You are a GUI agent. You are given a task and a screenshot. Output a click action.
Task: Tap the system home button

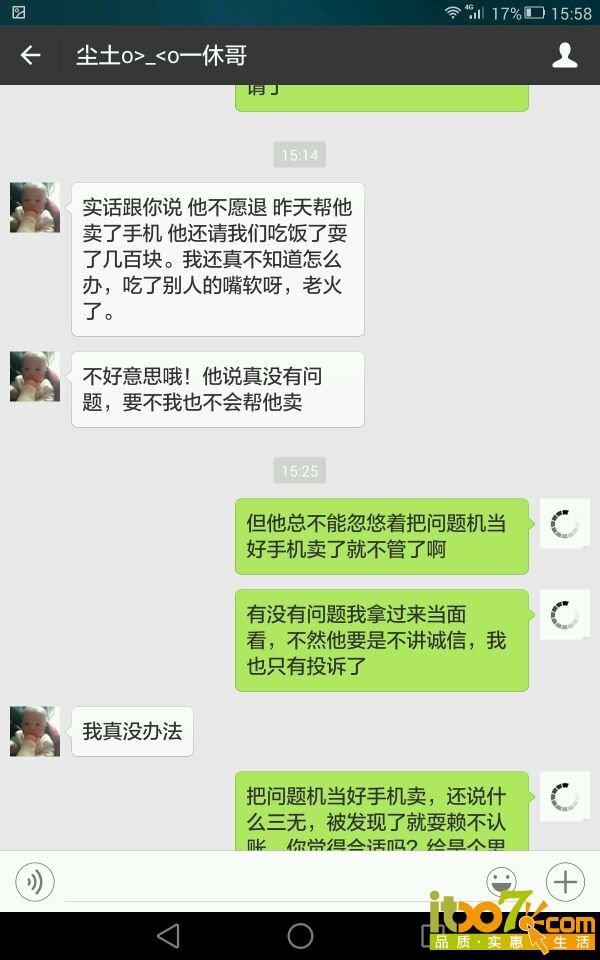tap(300, 936)
